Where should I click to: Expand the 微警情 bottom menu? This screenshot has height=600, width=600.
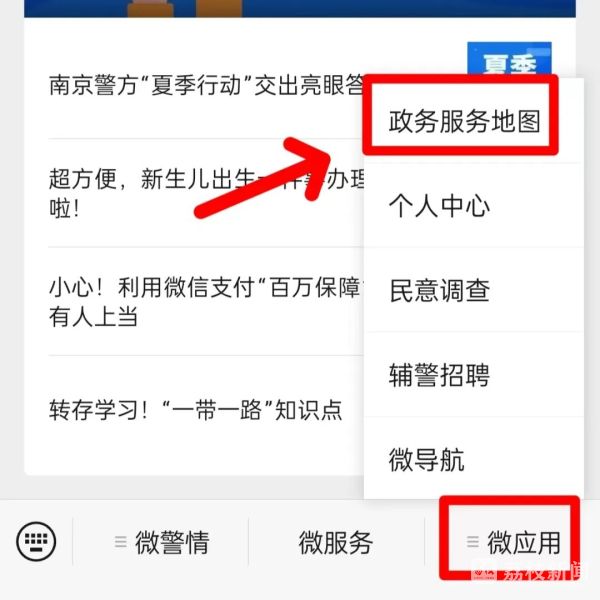(160, 543)
